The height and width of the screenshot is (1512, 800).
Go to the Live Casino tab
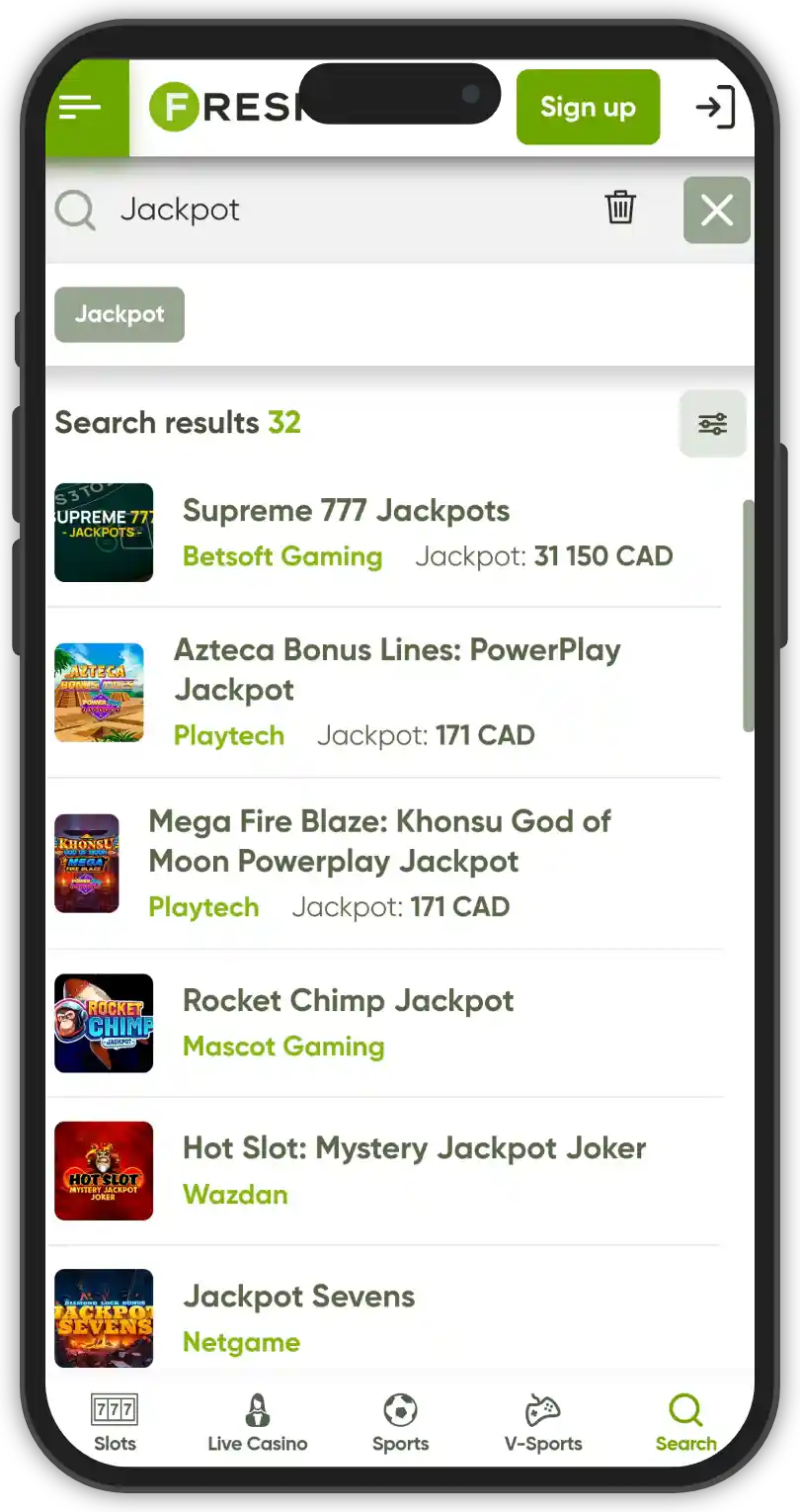(x=258, y=1422)
